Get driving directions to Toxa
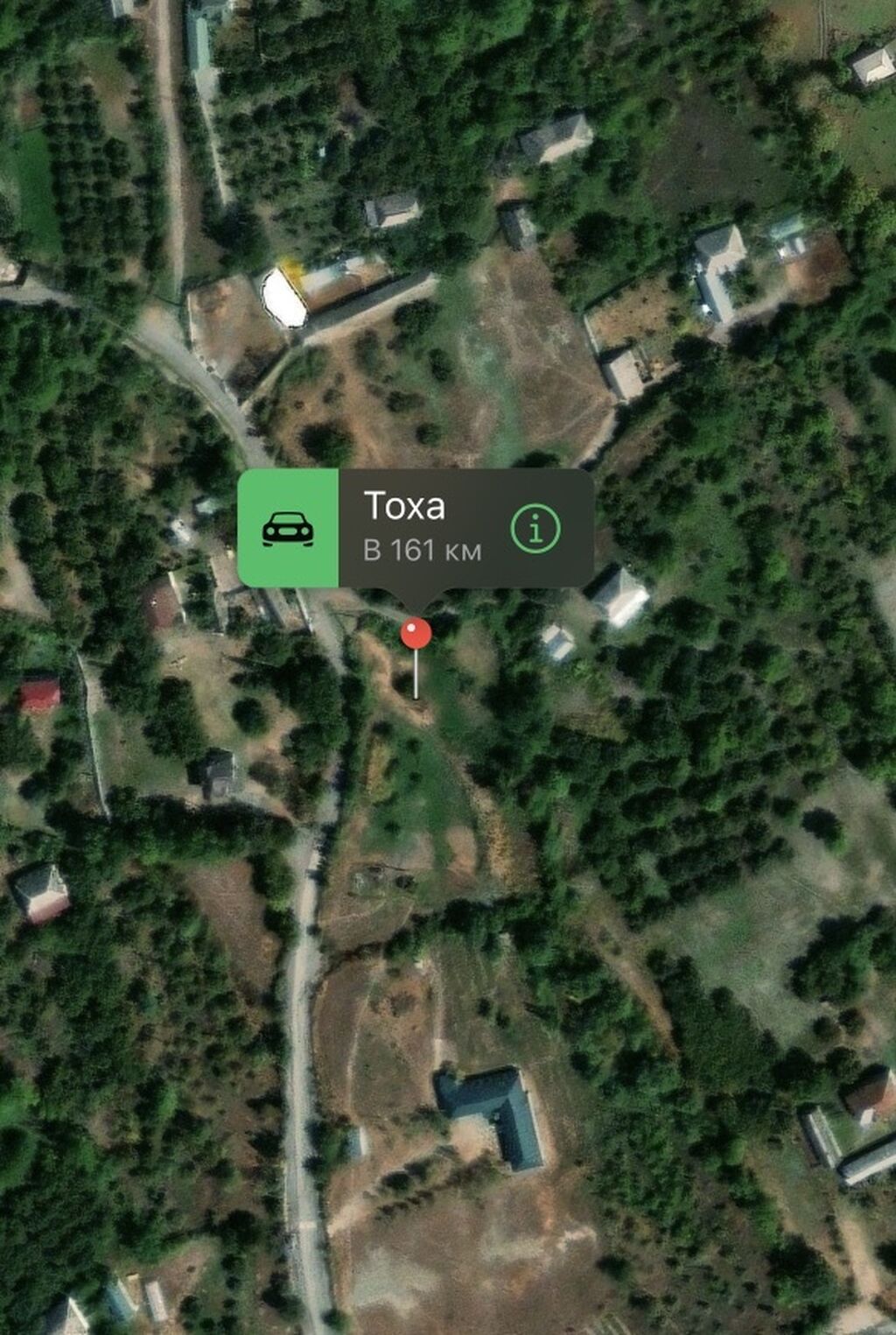Screen dimensions: 896x1335 click(288, 528)
